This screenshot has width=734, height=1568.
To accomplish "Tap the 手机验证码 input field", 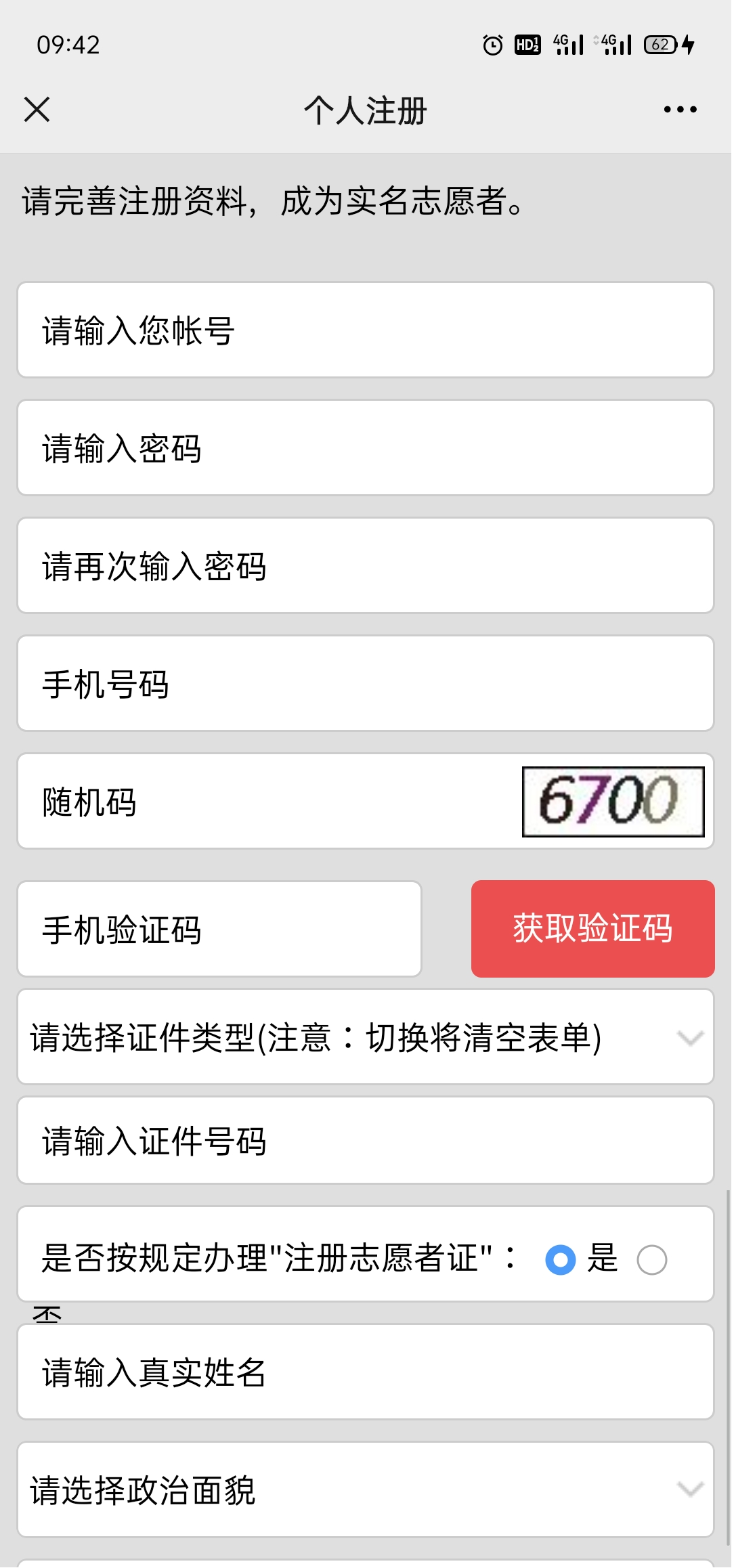I will (x=219, y=930).
